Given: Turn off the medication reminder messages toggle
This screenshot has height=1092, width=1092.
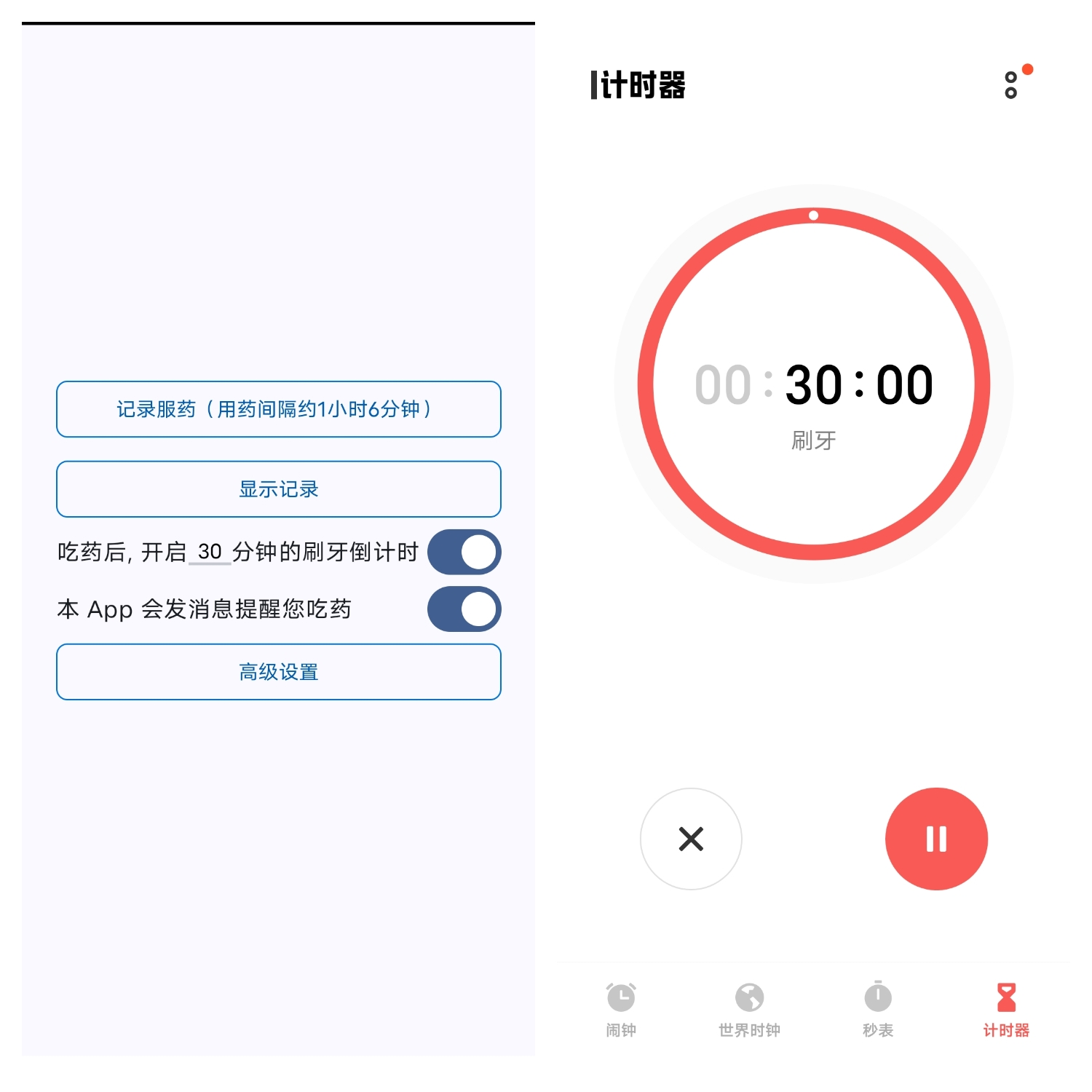Looking at the screenshot, I should coord(464,609).
